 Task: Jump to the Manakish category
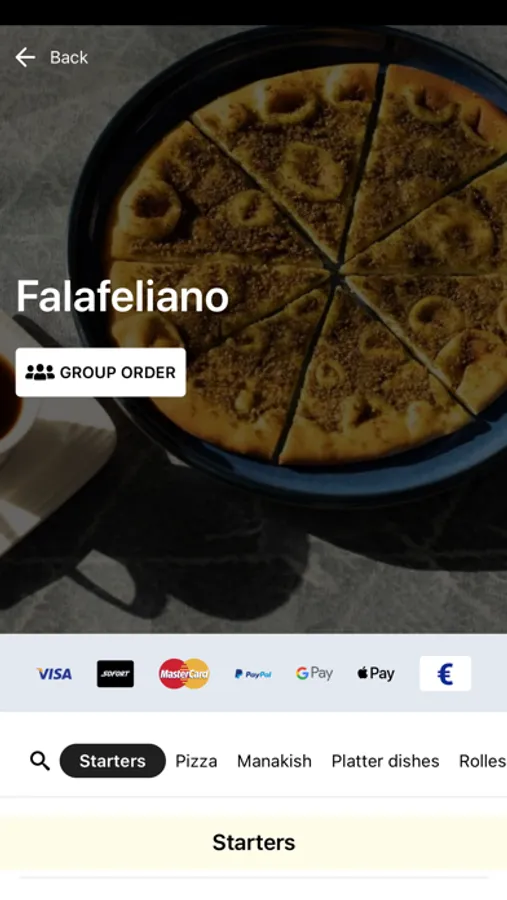(x=274, y=761)
